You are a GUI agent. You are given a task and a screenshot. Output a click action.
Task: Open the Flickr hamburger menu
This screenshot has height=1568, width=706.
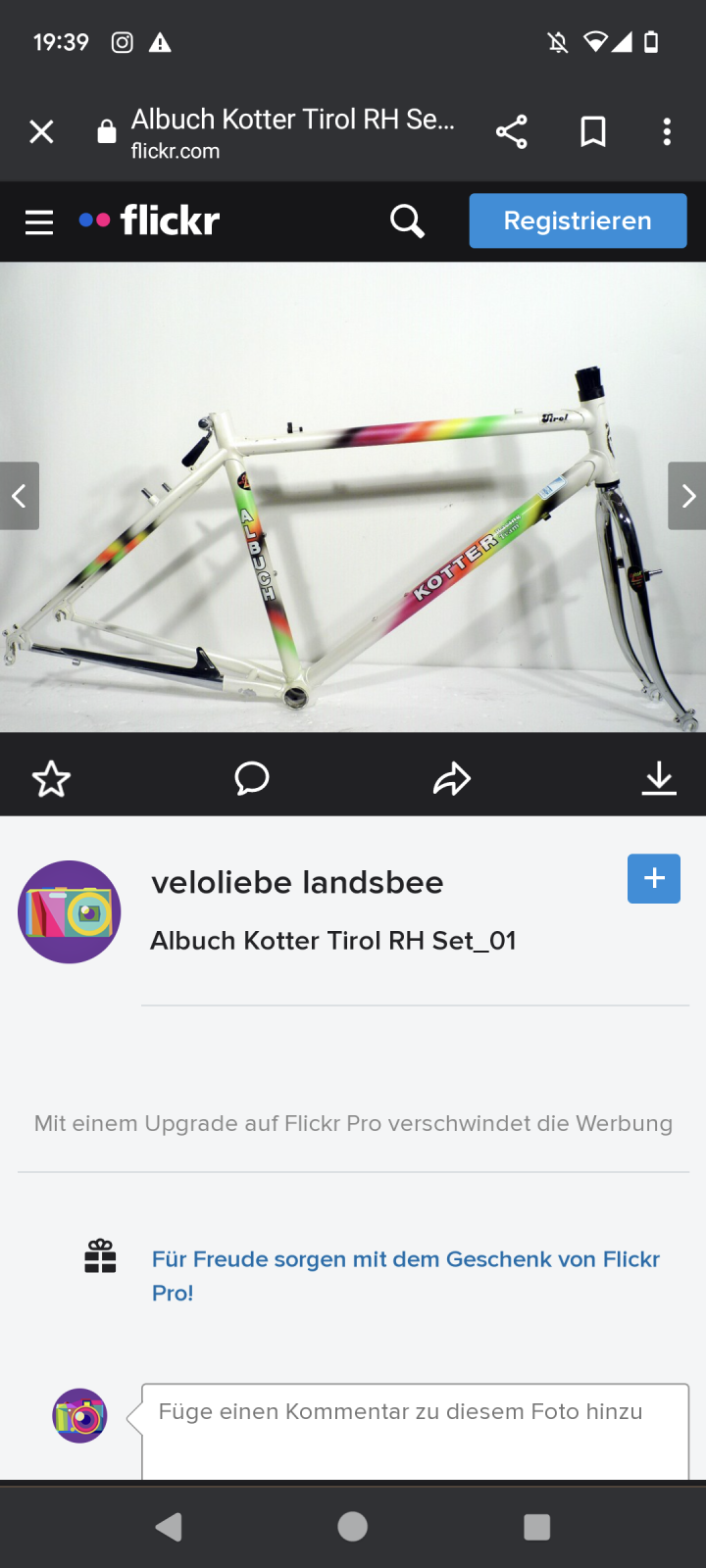[39, 221]
